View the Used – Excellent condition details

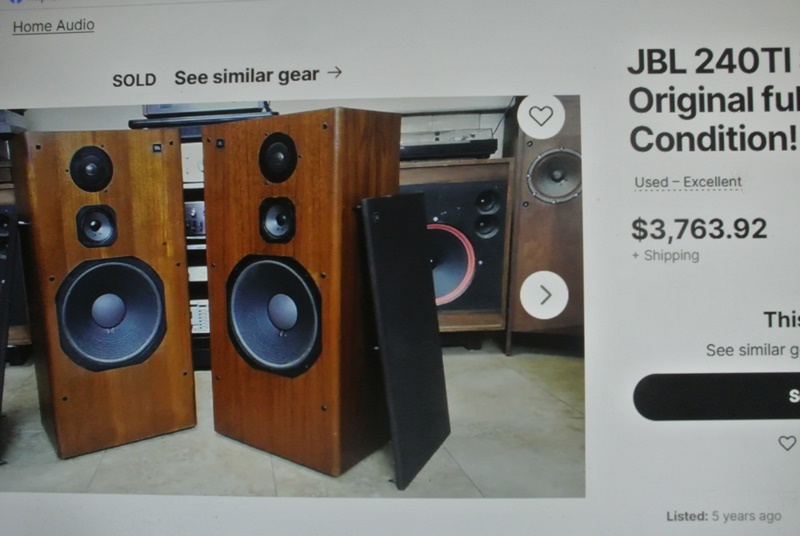pyautogui.click(x=688, y=182)
